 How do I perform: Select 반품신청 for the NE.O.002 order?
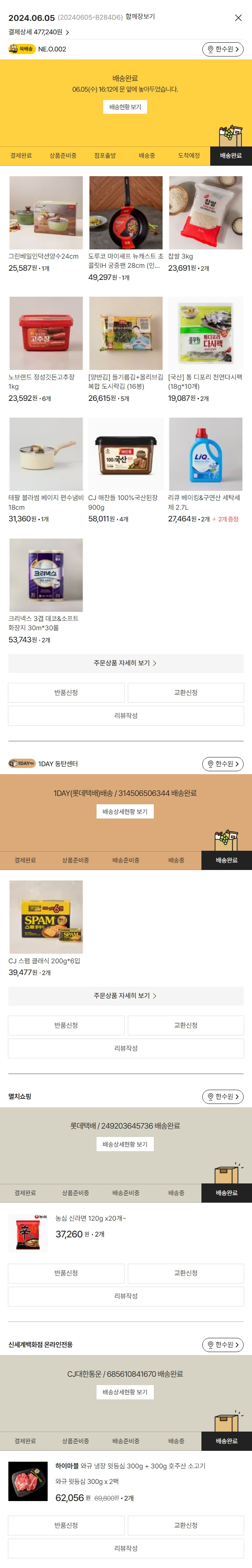(x=66, y=693)
